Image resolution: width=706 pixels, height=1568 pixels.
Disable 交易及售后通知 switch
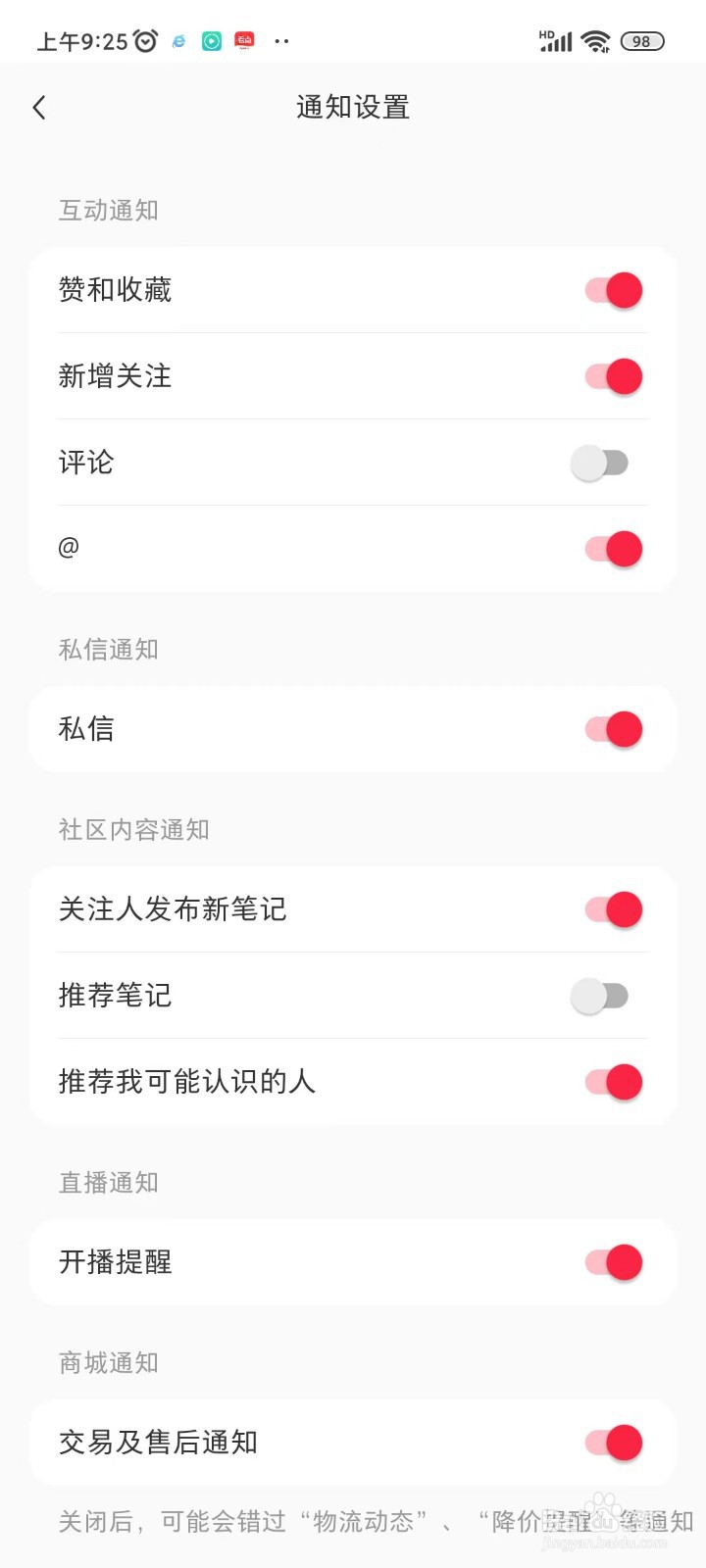coord(614,1443)
